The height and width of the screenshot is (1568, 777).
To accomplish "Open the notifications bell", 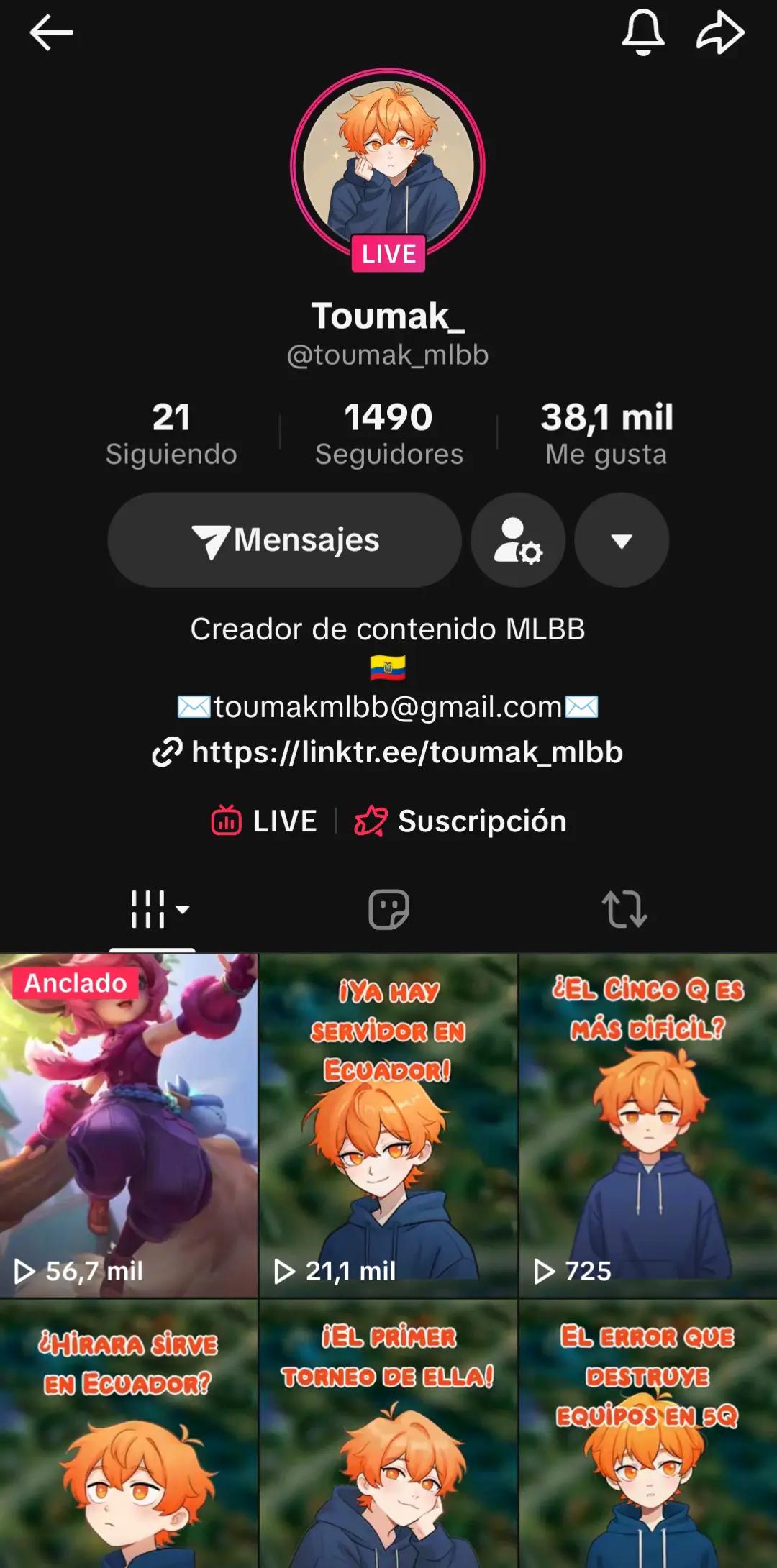I will coord(643,32).
